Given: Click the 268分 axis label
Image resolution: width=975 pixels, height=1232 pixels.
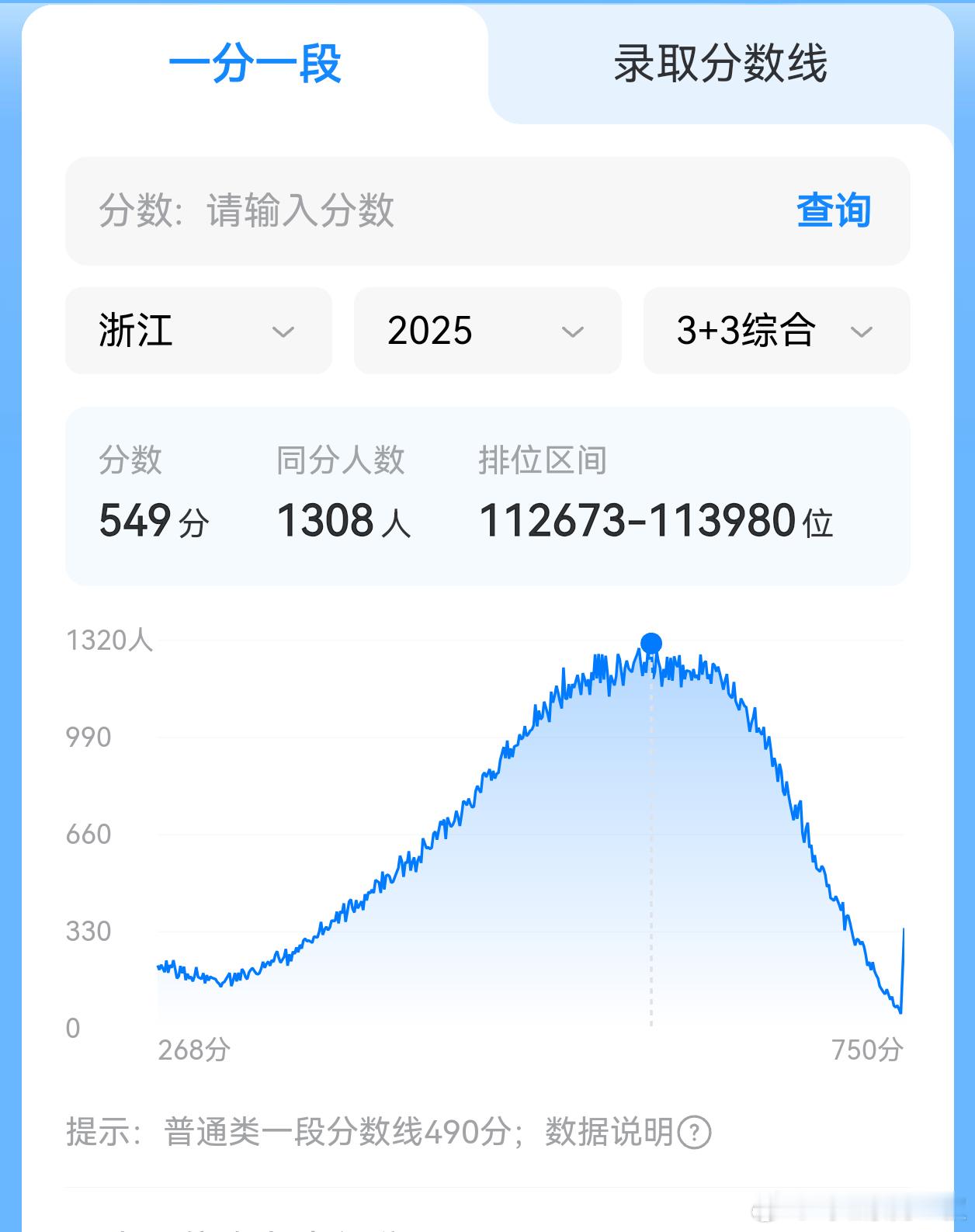Looking at the screenshot, I should [196, 1050].
